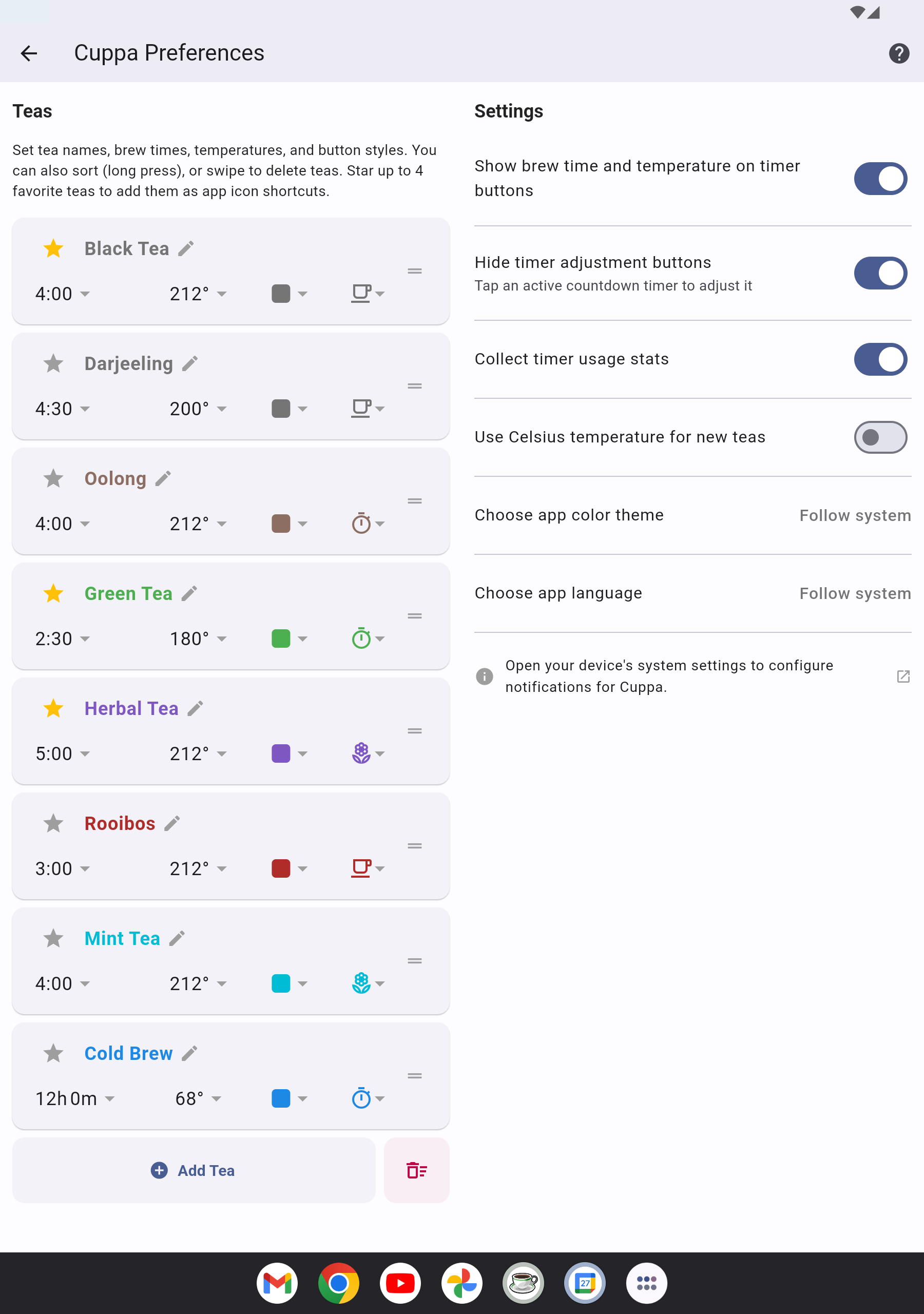Open Oolong brew time dropdown
The height and width of the screenshot is (1314, 924).
point(63,524)
